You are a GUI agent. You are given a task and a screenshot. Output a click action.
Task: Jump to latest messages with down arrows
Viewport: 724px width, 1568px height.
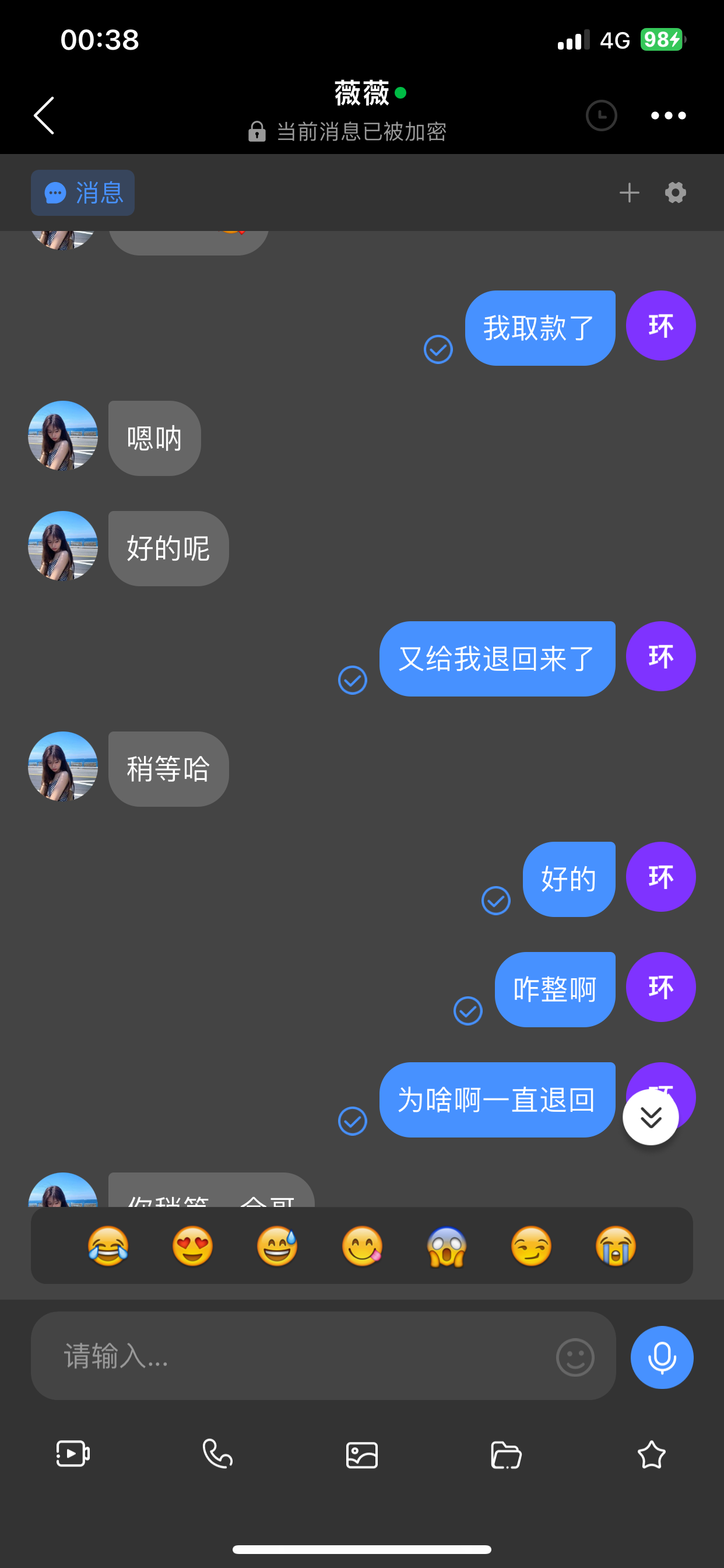click(651, 1118)
